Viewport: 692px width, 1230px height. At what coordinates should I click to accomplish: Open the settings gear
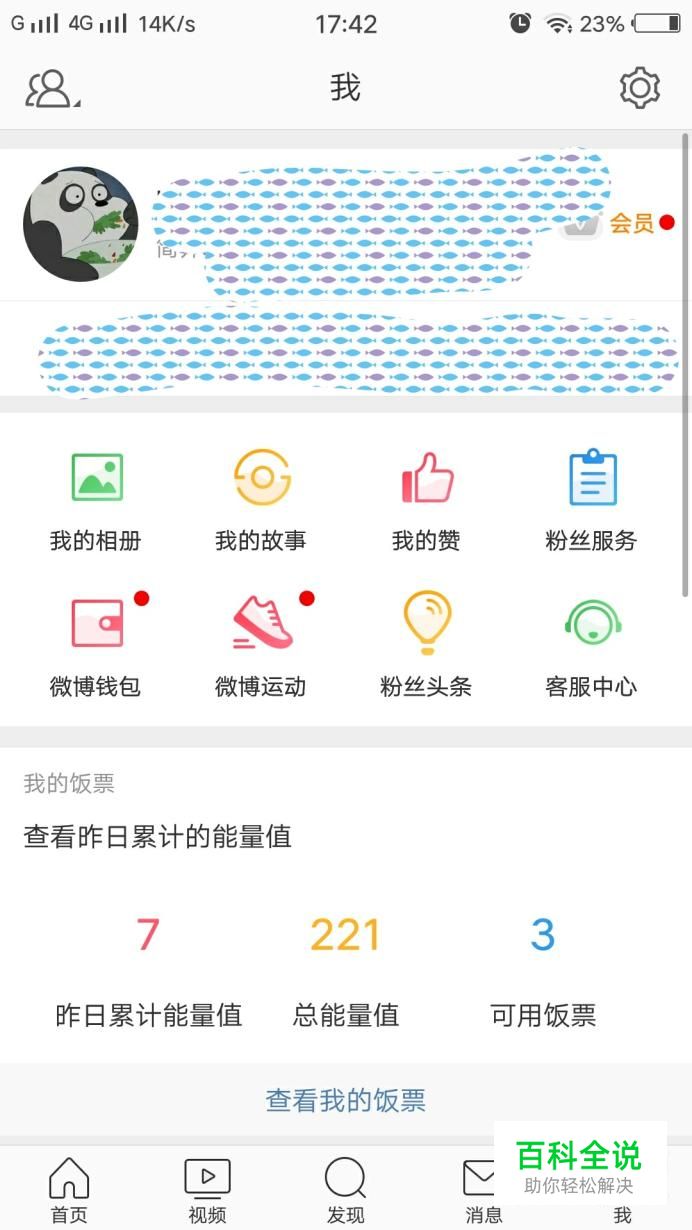tap(639, 89)
